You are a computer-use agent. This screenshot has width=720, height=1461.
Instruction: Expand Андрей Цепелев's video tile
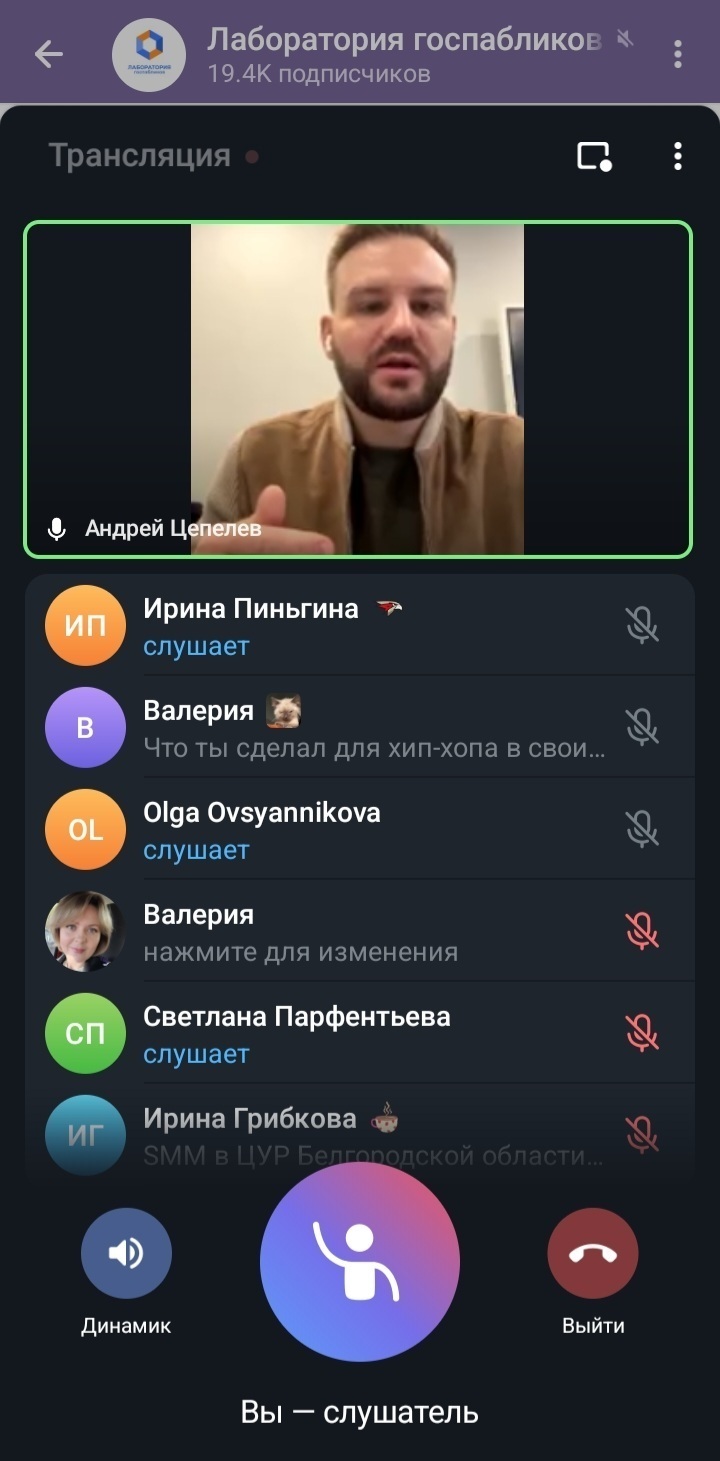tap(358, 389)
